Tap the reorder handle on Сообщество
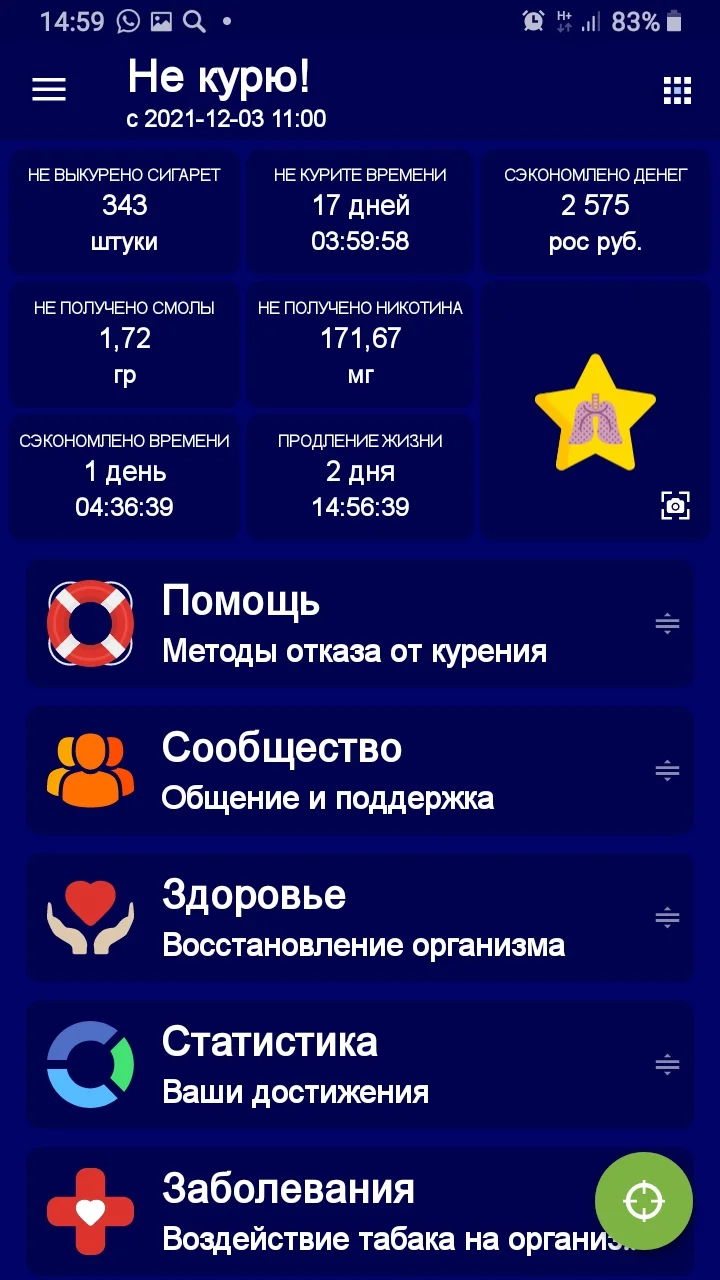Screen dimensions: 720x1280 (x=667, y=771)
